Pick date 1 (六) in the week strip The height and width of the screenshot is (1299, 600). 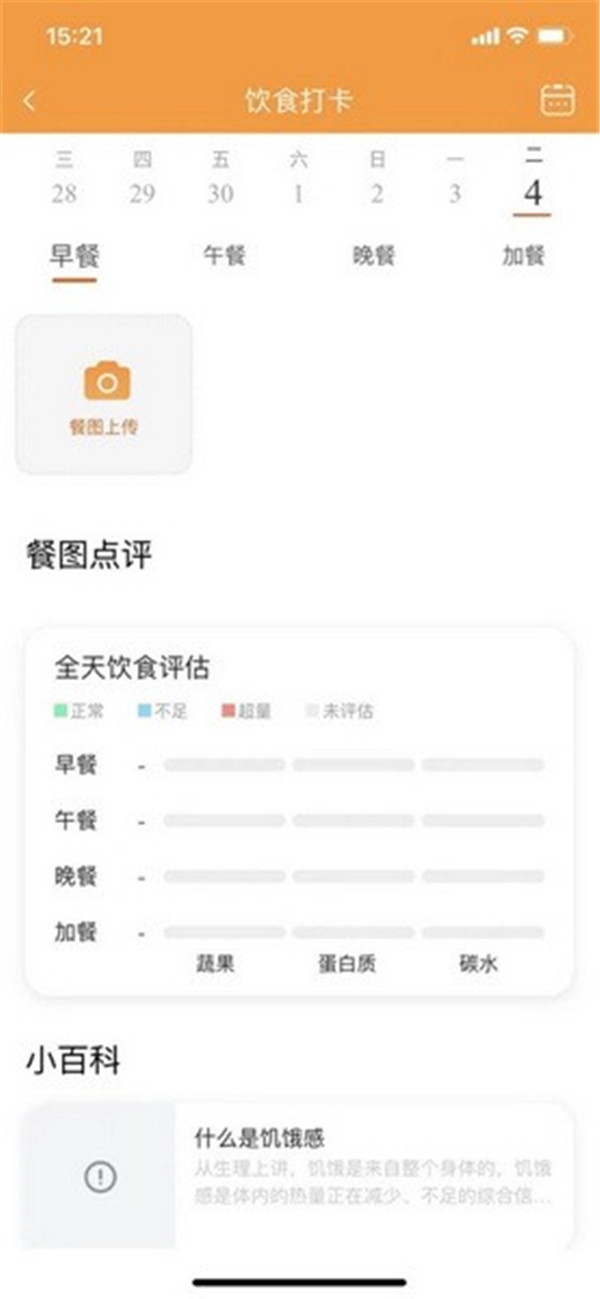pyautogui.click(x=298, y=182)
